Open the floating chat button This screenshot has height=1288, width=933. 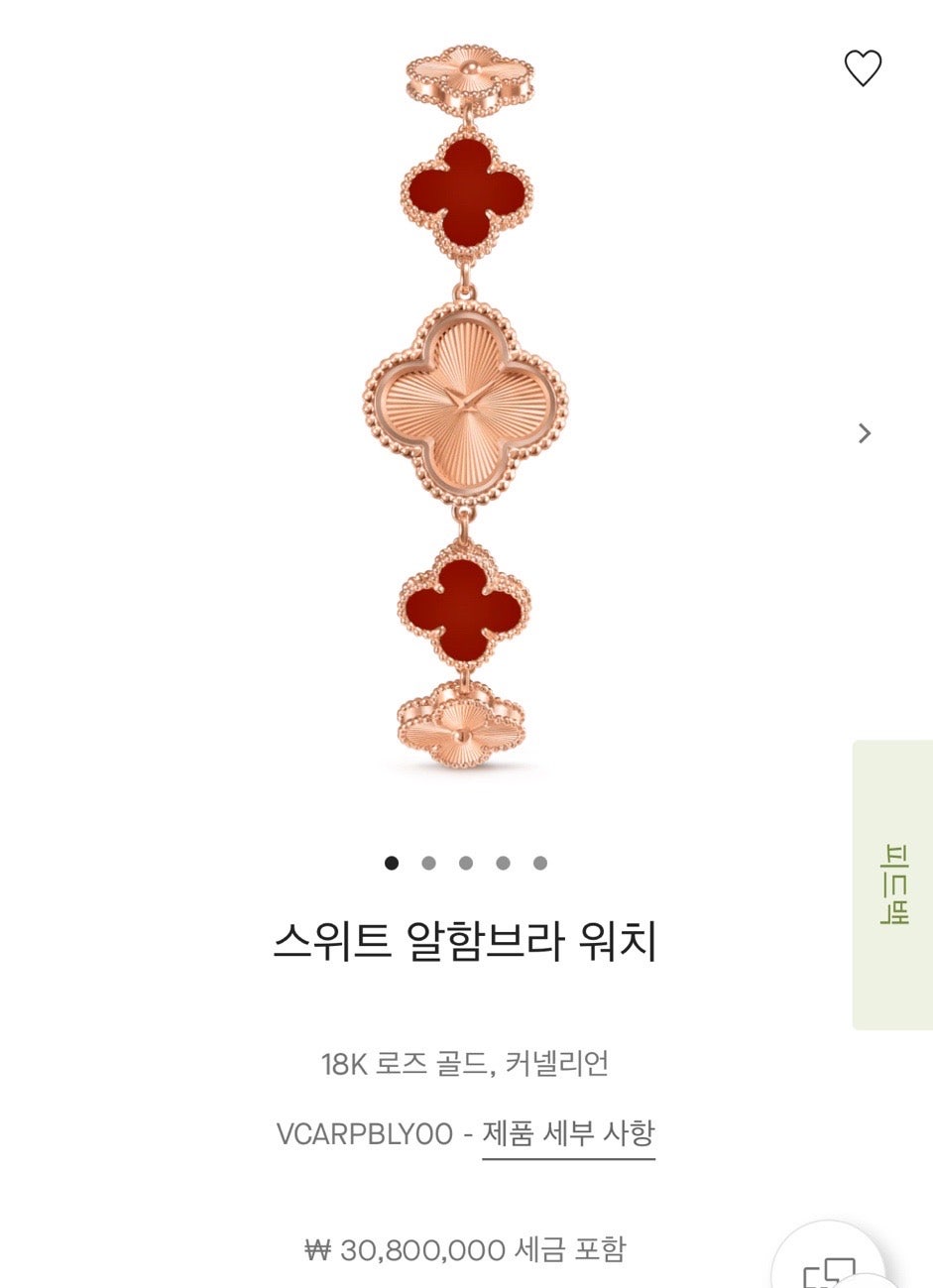tap(831, 1265)
